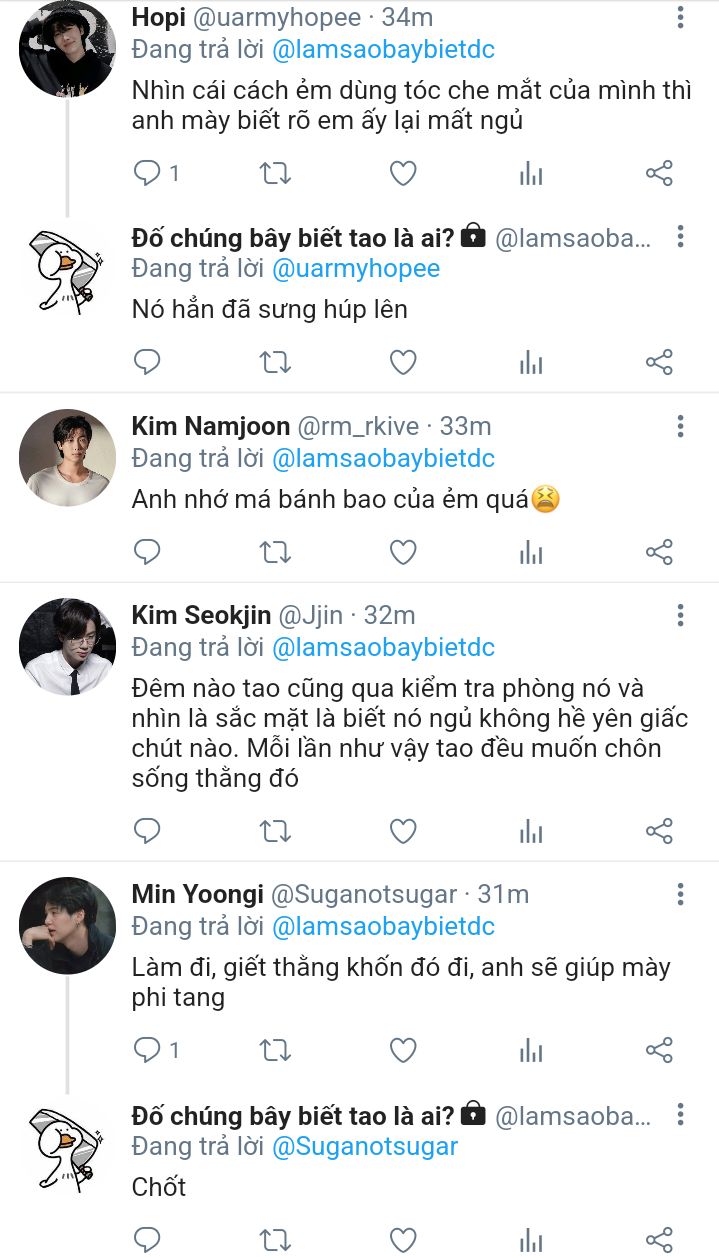Open Kim Namjoon's profile picture
Screen dimensions: 719x1257
67,457
